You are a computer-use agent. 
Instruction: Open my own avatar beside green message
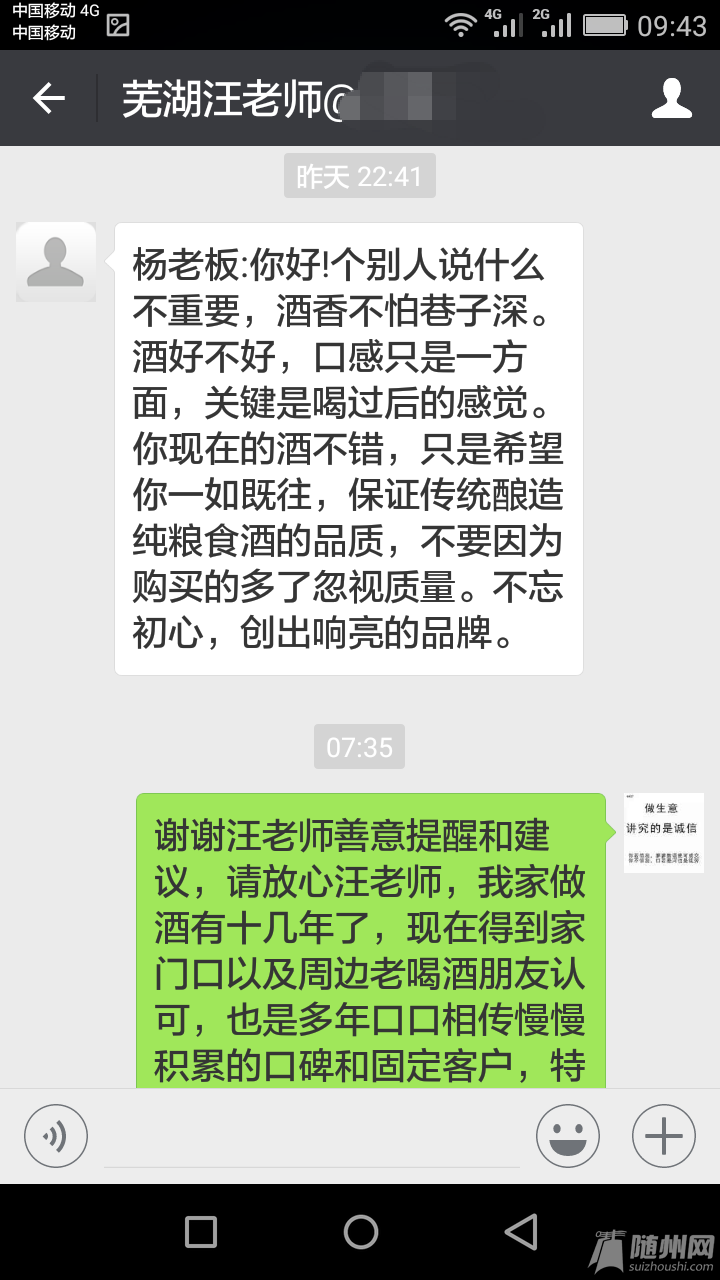pyautogui.click(x=663, y=832)
